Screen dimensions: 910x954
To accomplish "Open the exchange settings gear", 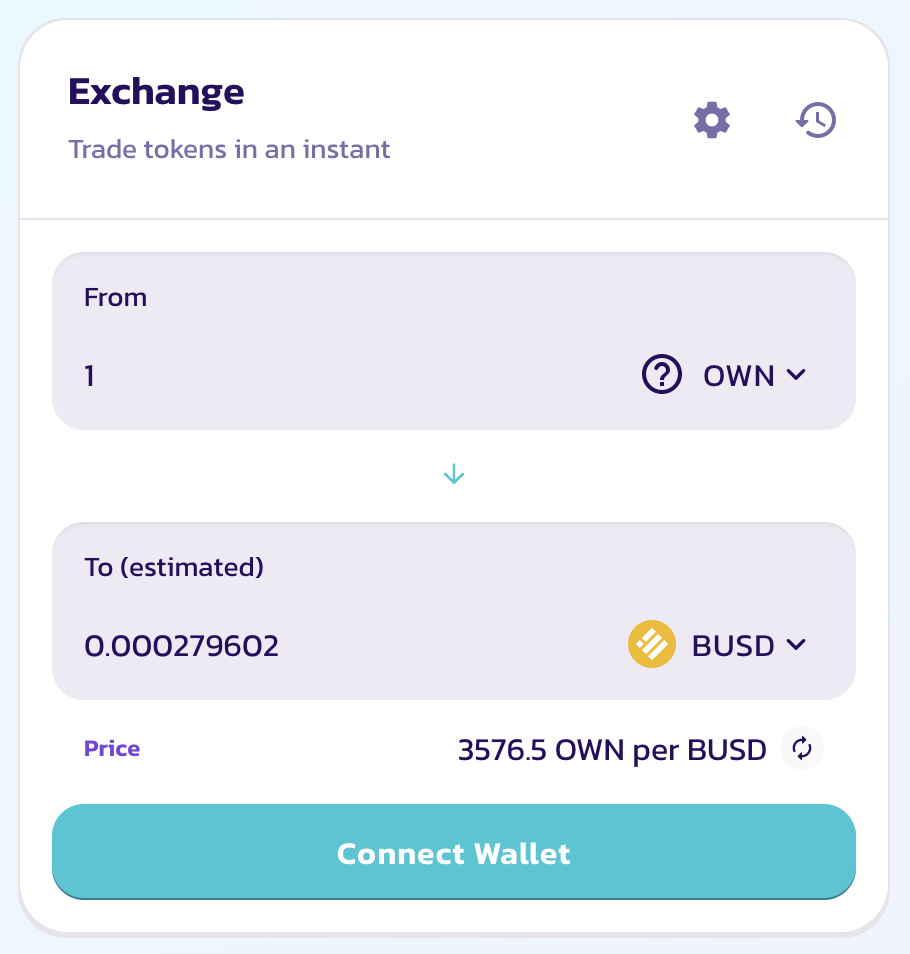I will click(712, 120).
